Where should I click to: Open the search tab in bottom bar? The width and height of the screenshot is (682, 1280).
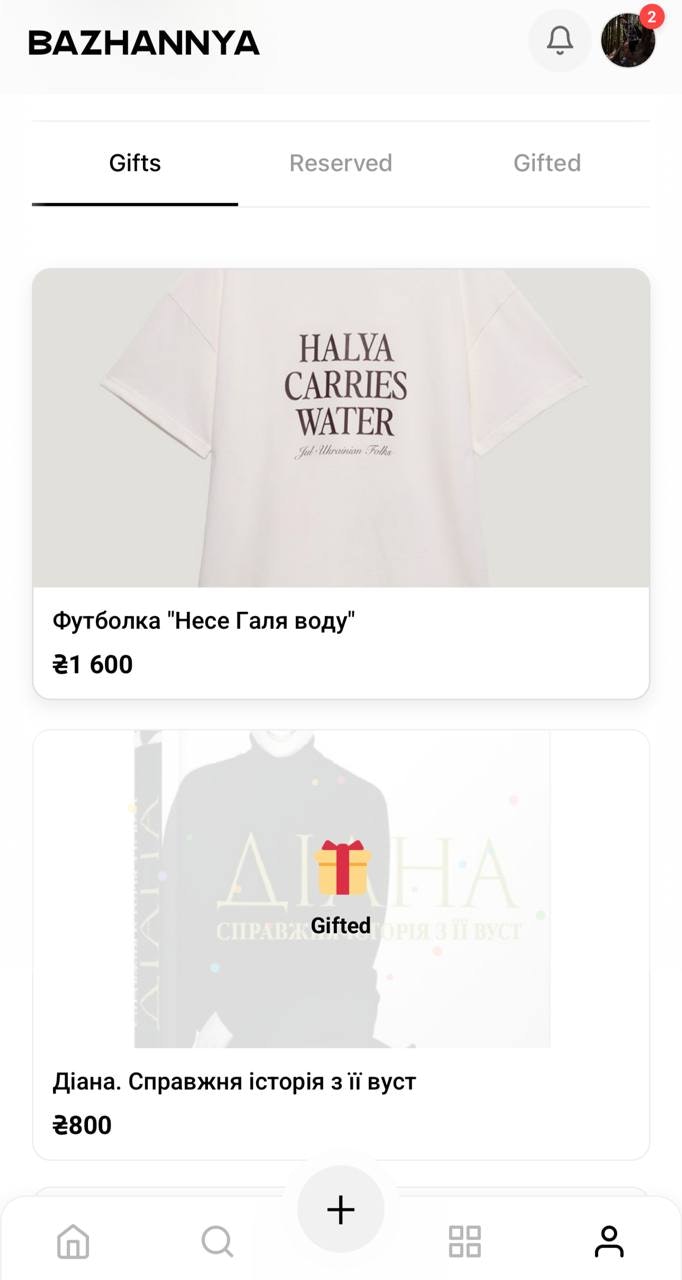click(217, 1242)
